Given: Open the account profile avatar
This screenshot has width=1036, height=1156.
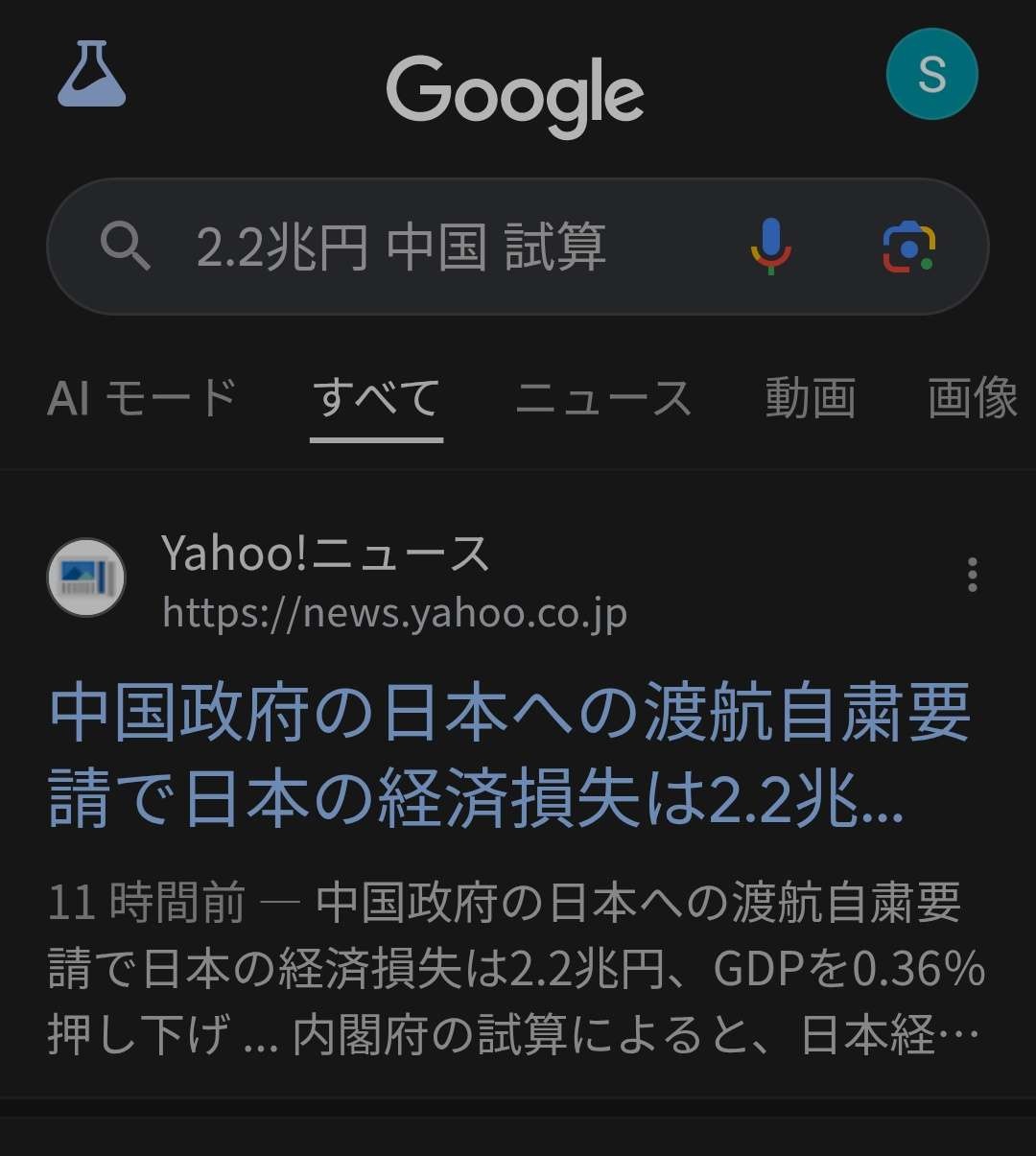Looking at the screenshot, I should (x=931, y=75).
